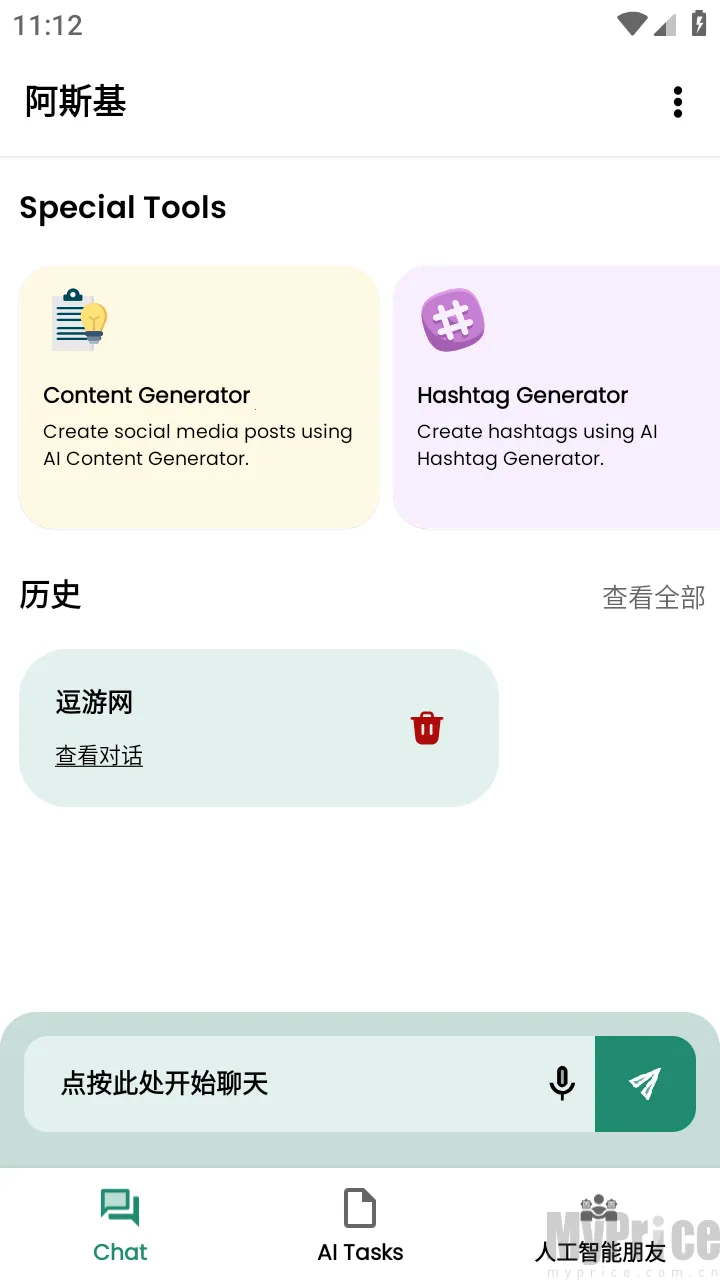Send the message with the paper plane button
The height and width of the screenshot is (1280, 720).
tap(645, 1084)
